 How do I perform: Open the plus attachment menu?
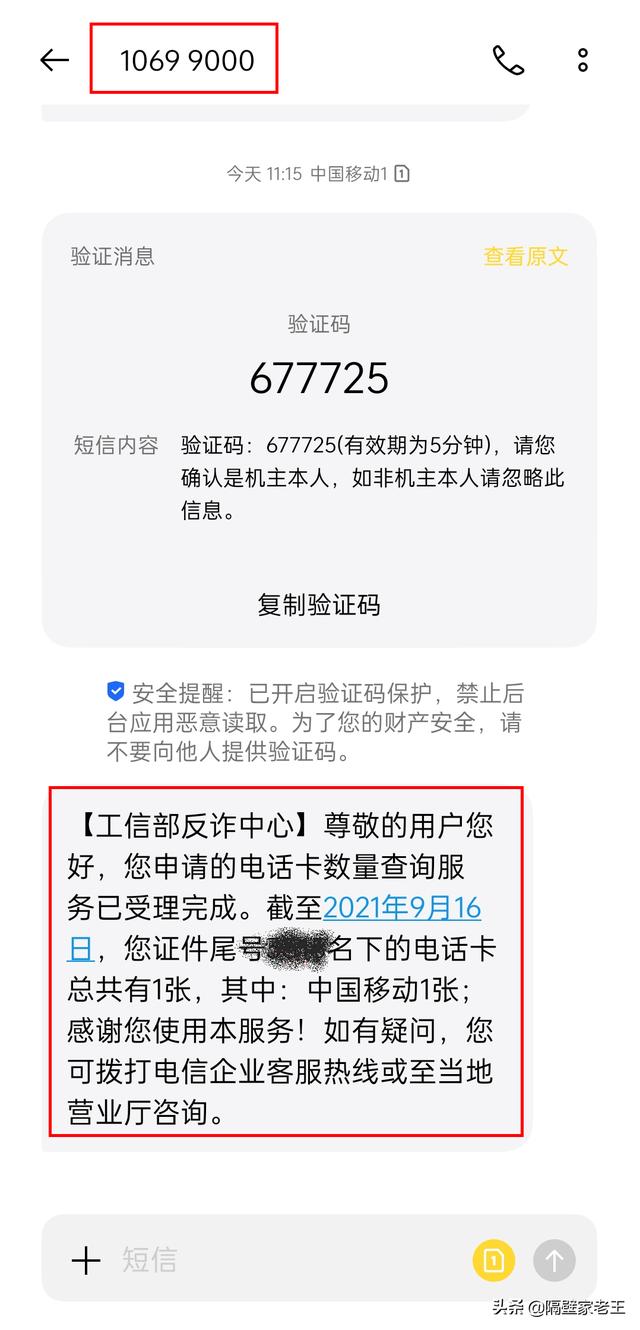tap(87, 1259)
